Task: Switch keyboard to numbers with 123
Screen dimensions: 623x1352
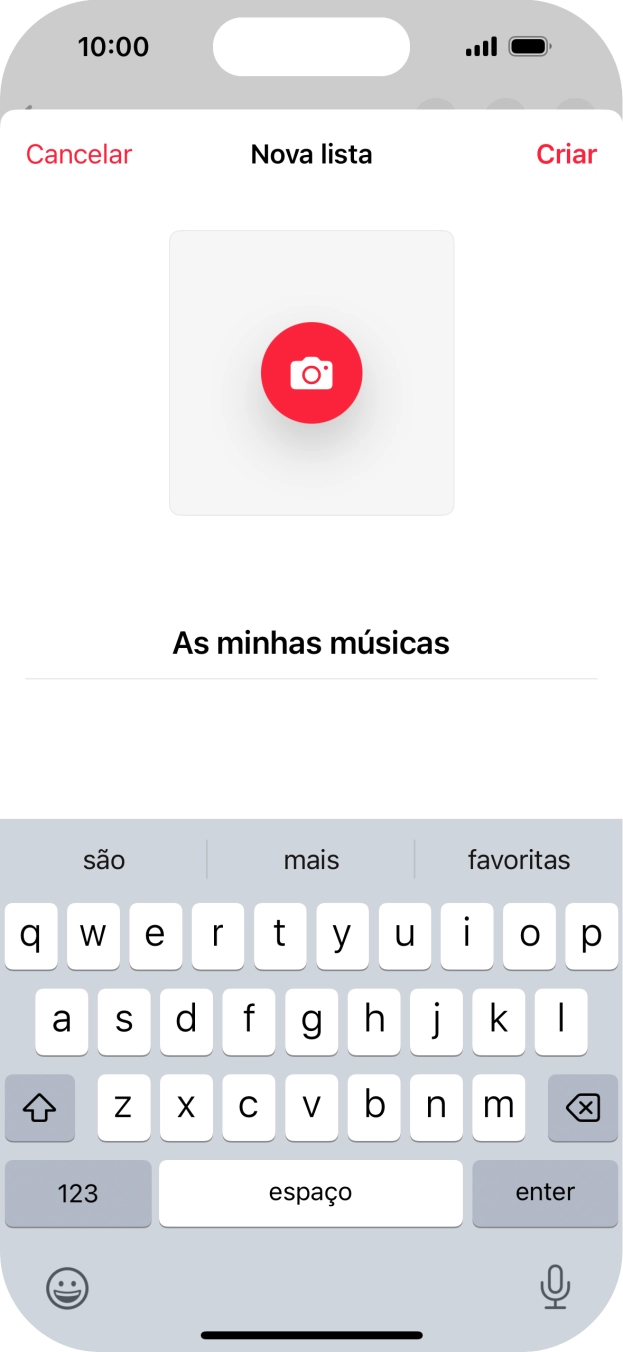Action: point(78,1193)
